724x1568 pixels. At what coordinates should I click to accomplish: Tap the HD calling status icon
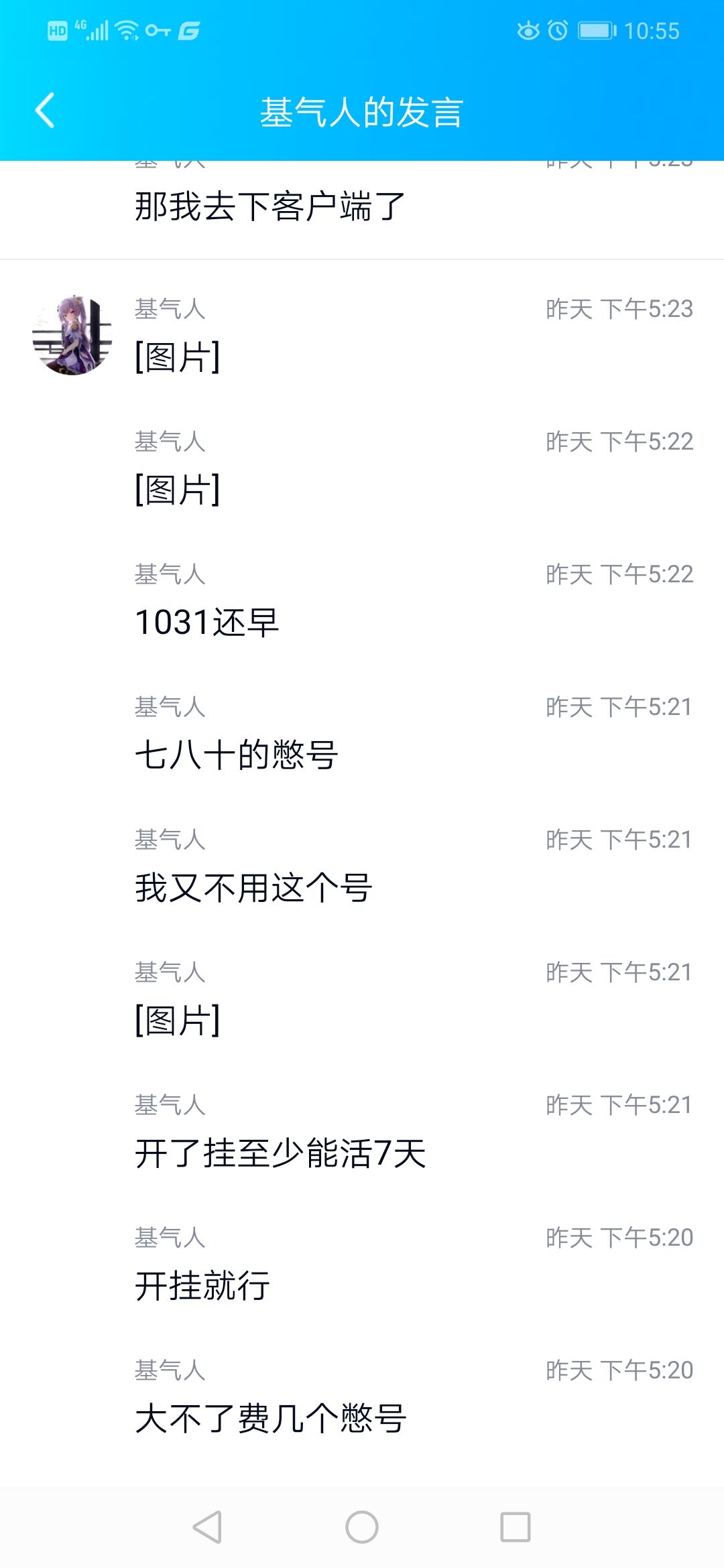(57, 29)
